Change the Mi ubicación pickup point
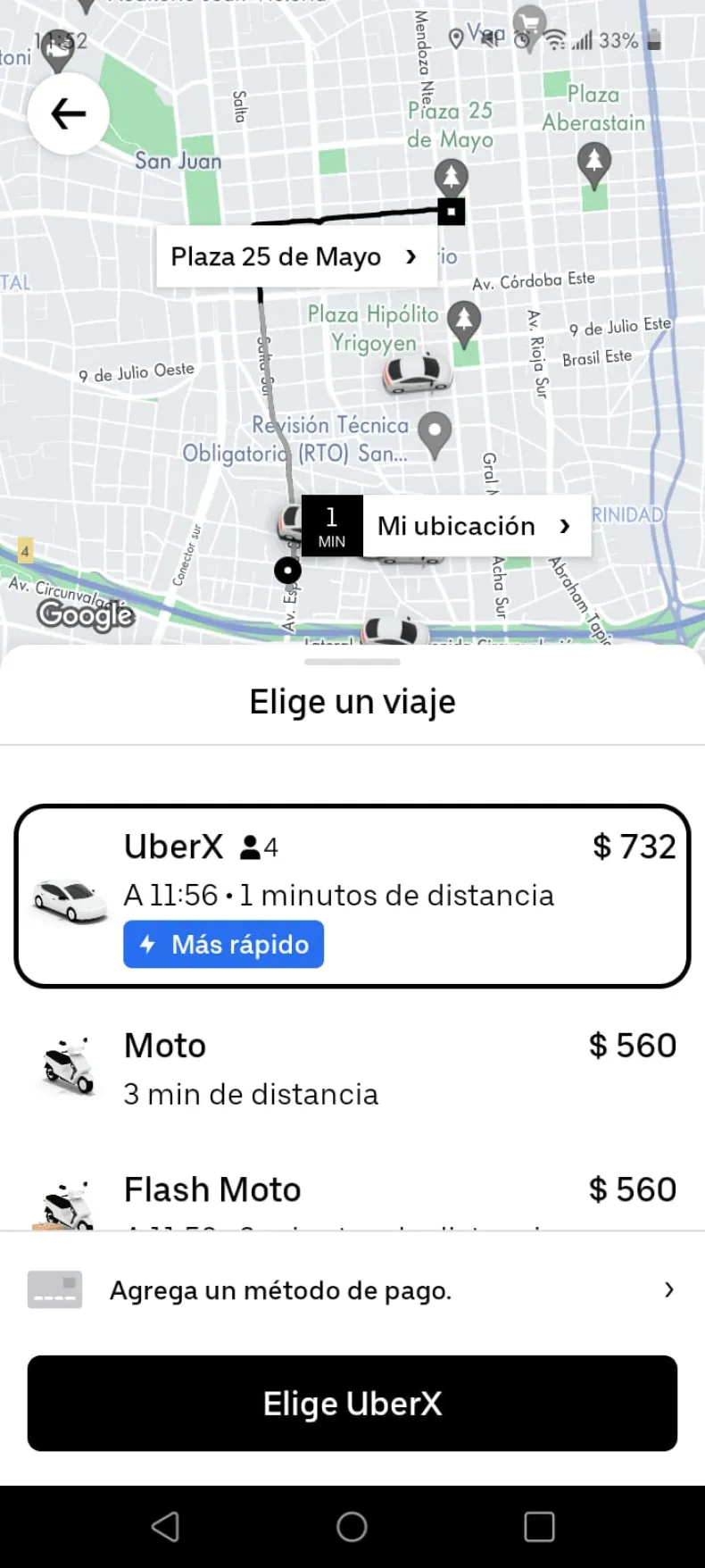 475,526
